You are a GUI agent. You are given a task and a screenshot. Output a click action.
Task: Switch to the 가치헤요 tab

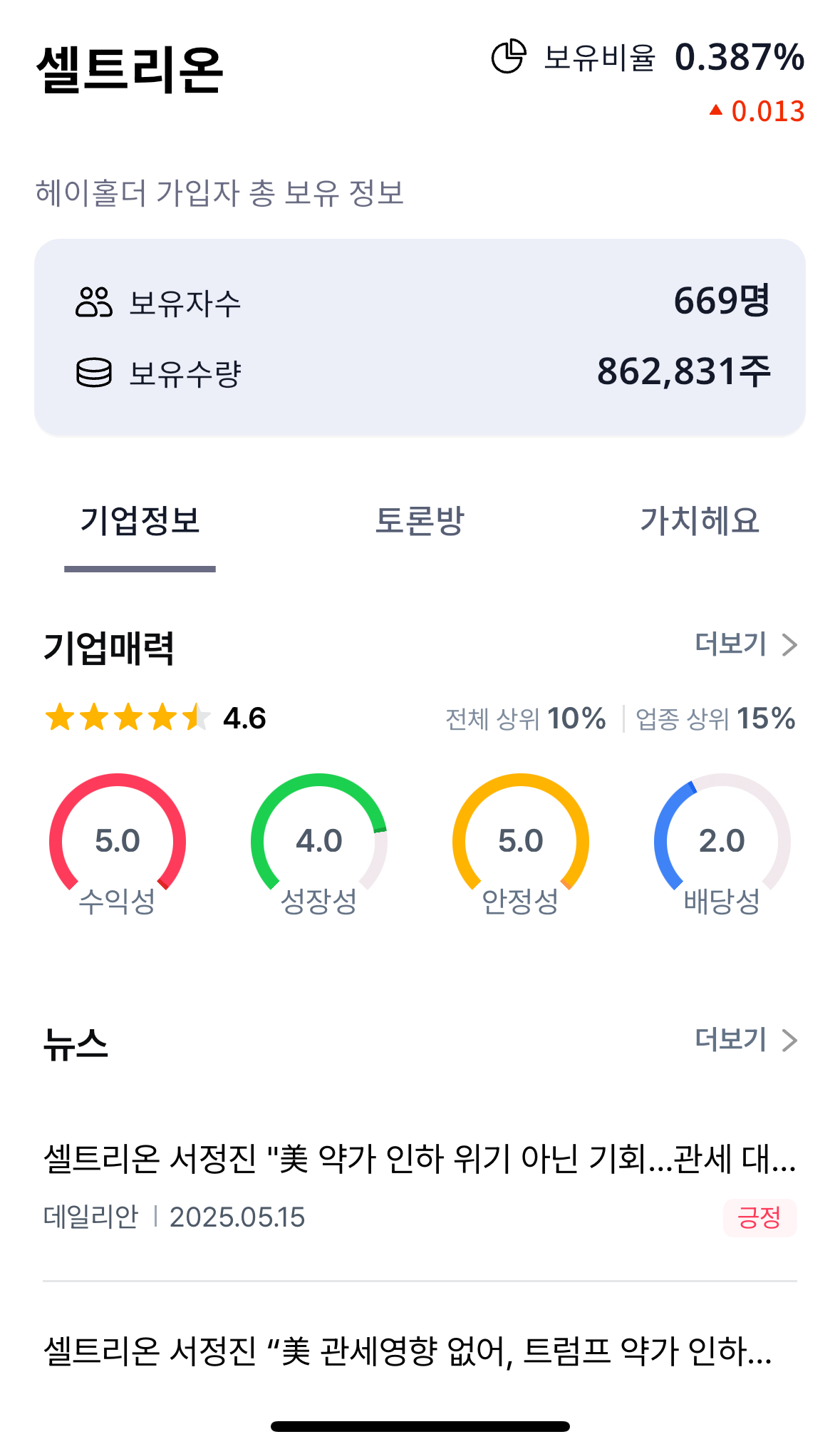pyautogui.click(x=700, y=521)
